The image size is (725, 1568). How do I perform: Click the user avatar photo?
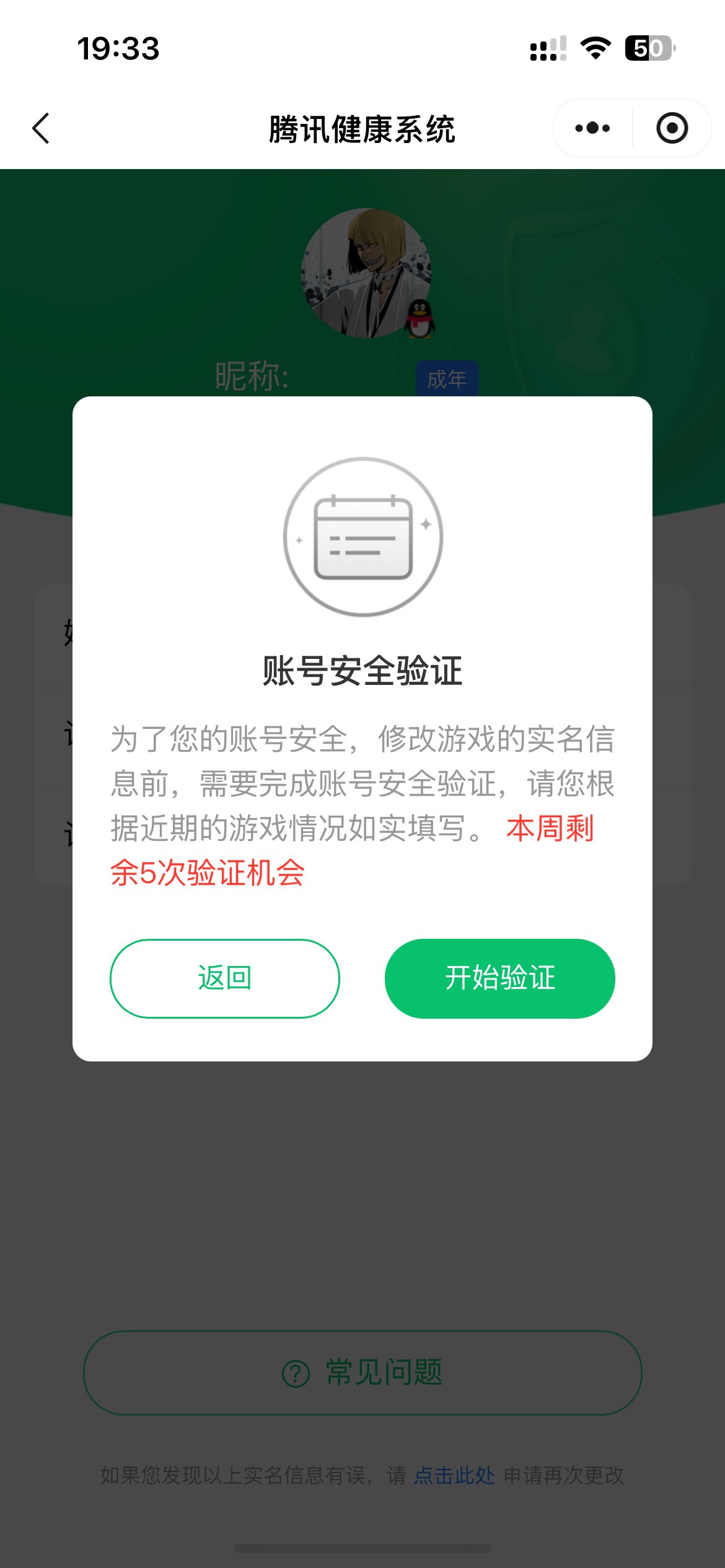click(362, 274)
